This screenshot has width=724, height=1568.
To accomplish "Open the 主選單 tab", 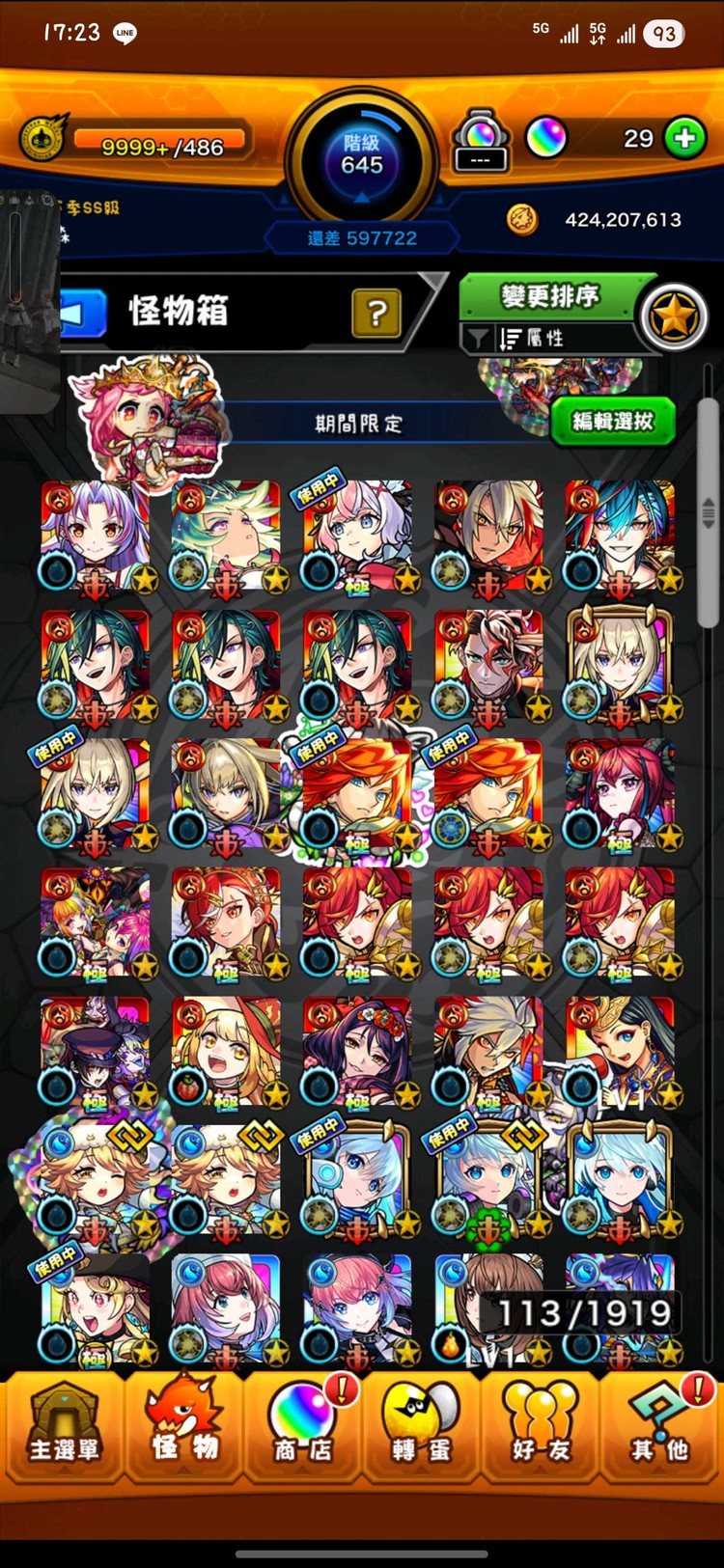I will (64, 1424).
